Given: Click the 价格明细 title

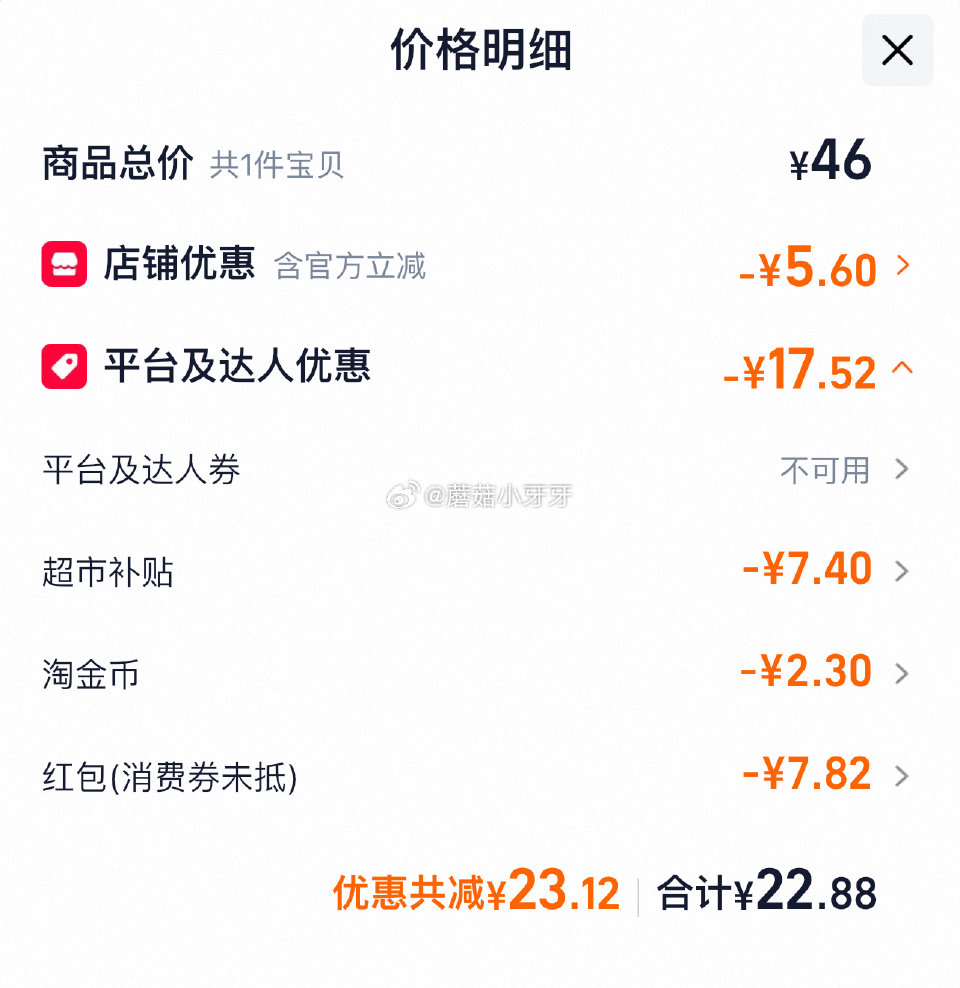Looking at the screenshot, I should click(x=480, y=49).
